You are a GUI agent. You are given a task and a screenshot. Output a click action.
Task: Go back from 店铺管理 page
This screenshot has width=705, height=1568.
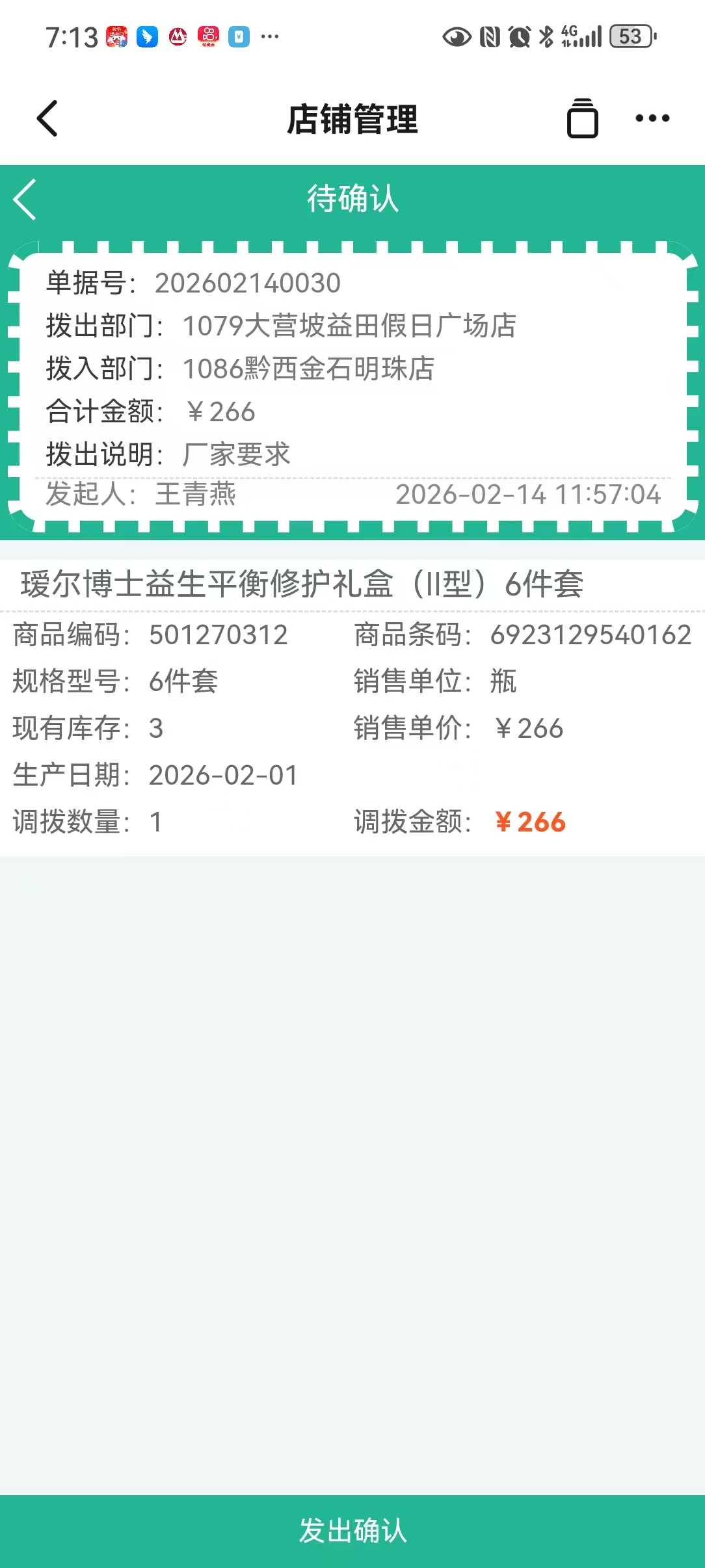pos(47,118)
